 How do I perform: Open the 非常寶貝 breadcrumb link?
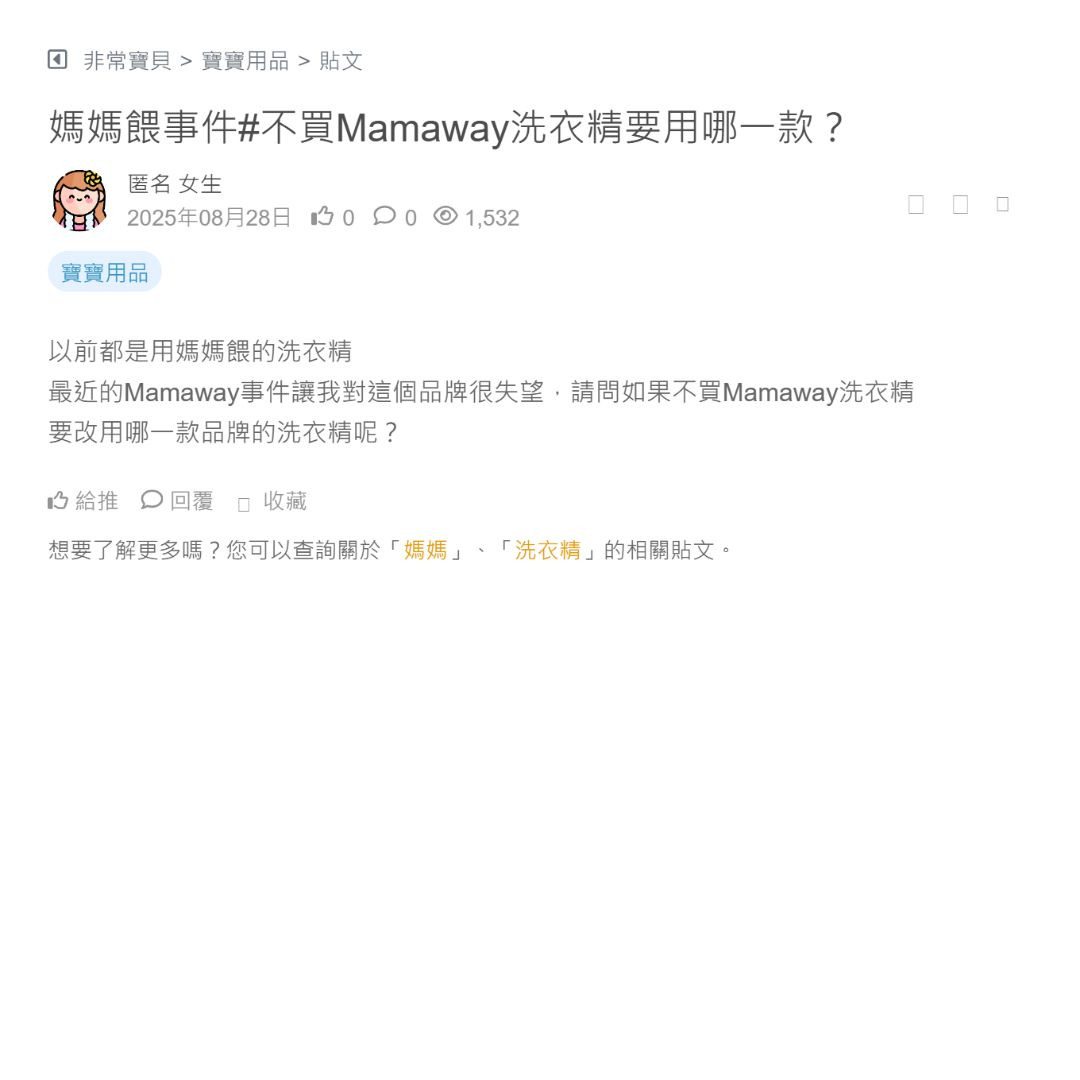point(127,61)
